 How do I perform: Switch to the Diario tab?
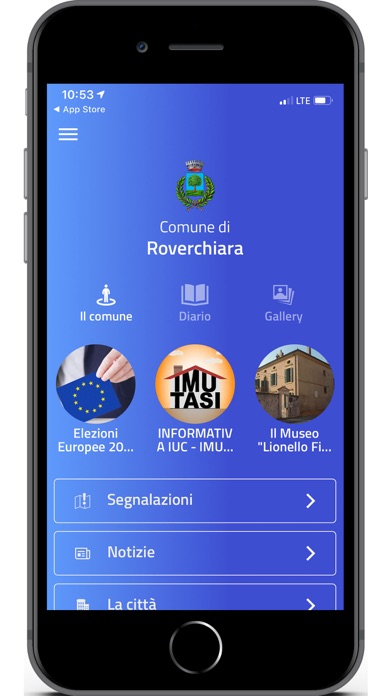[x=194, y=304]
